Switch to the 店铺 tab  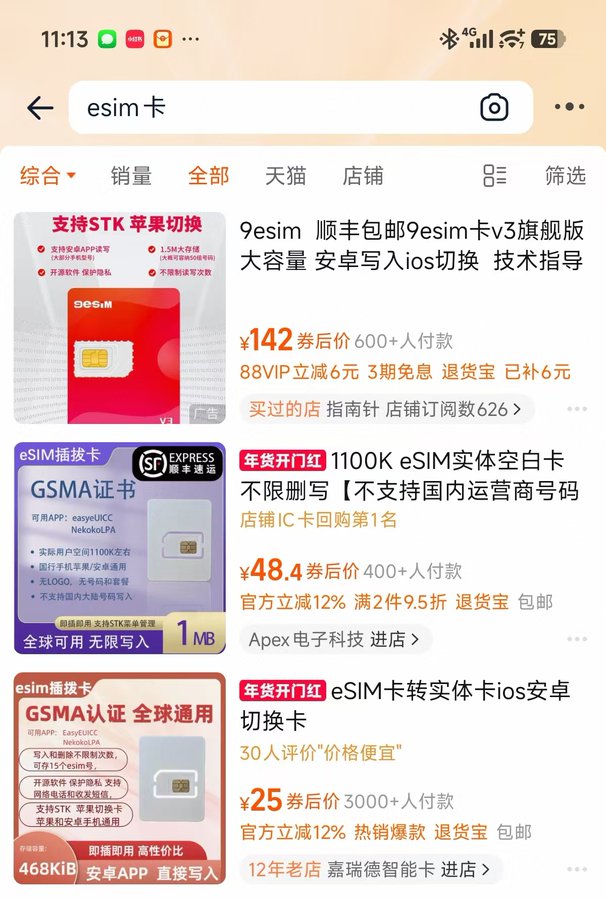point(362,176)
